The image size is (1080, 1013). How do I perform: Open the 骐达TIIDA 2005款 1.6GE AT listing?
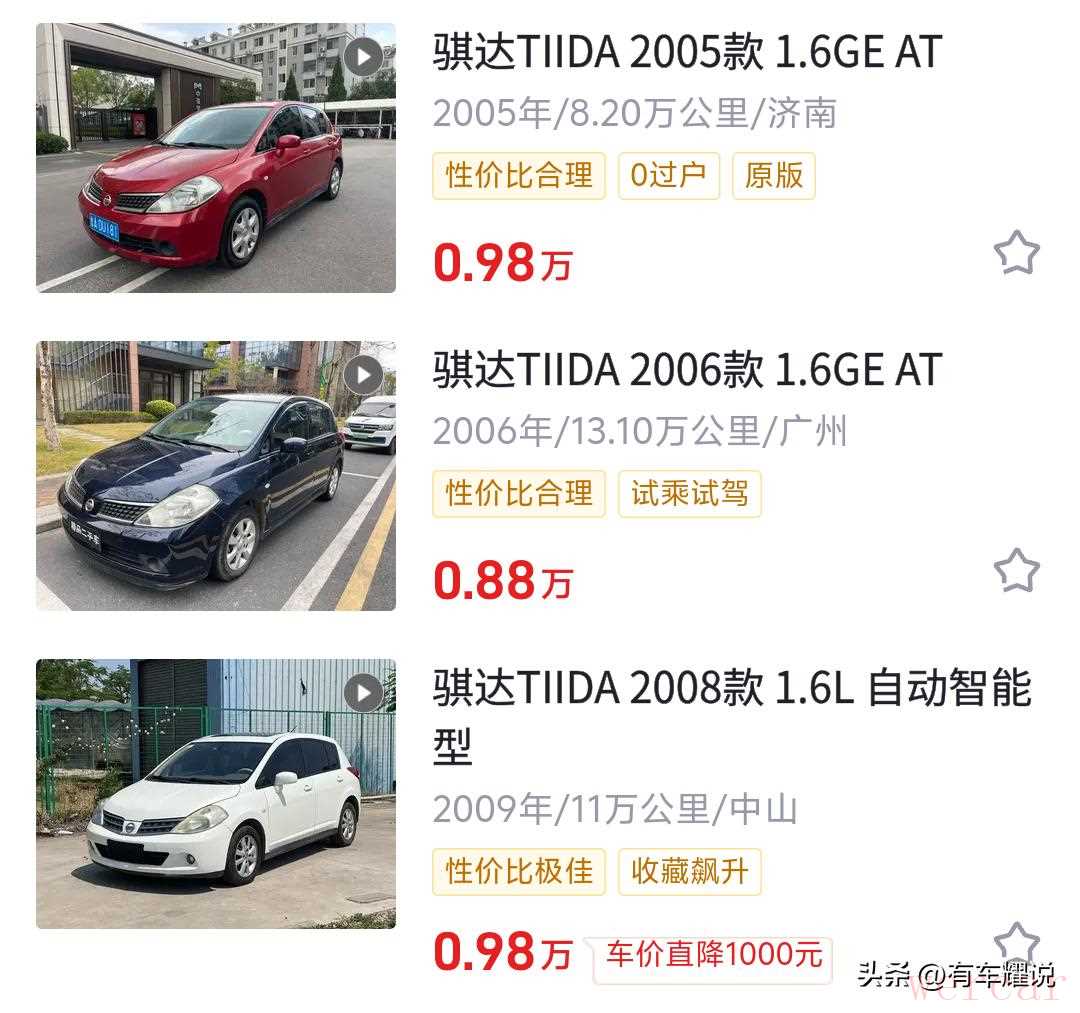click(x=687, y=53)
